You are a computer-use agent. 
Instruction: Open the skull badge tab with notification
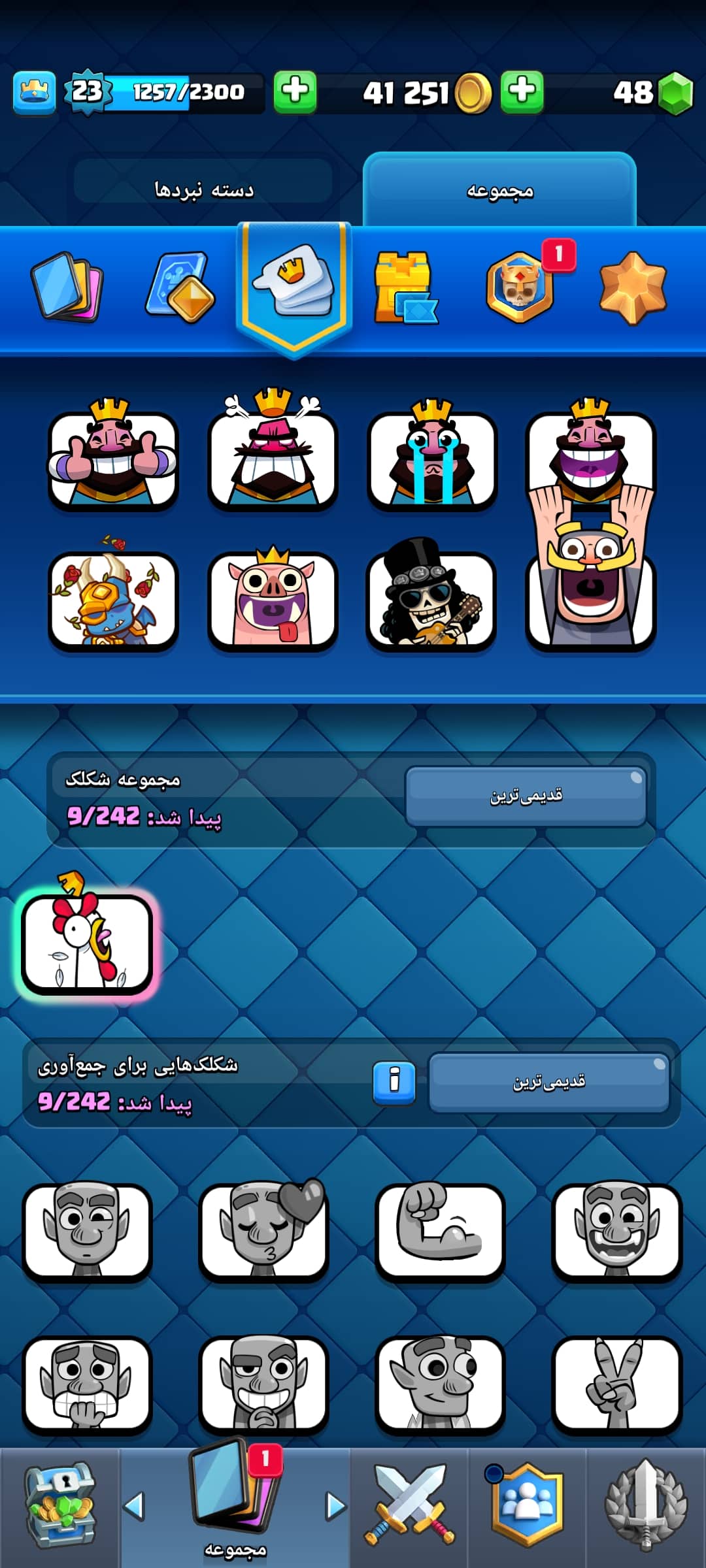point(520,287)
